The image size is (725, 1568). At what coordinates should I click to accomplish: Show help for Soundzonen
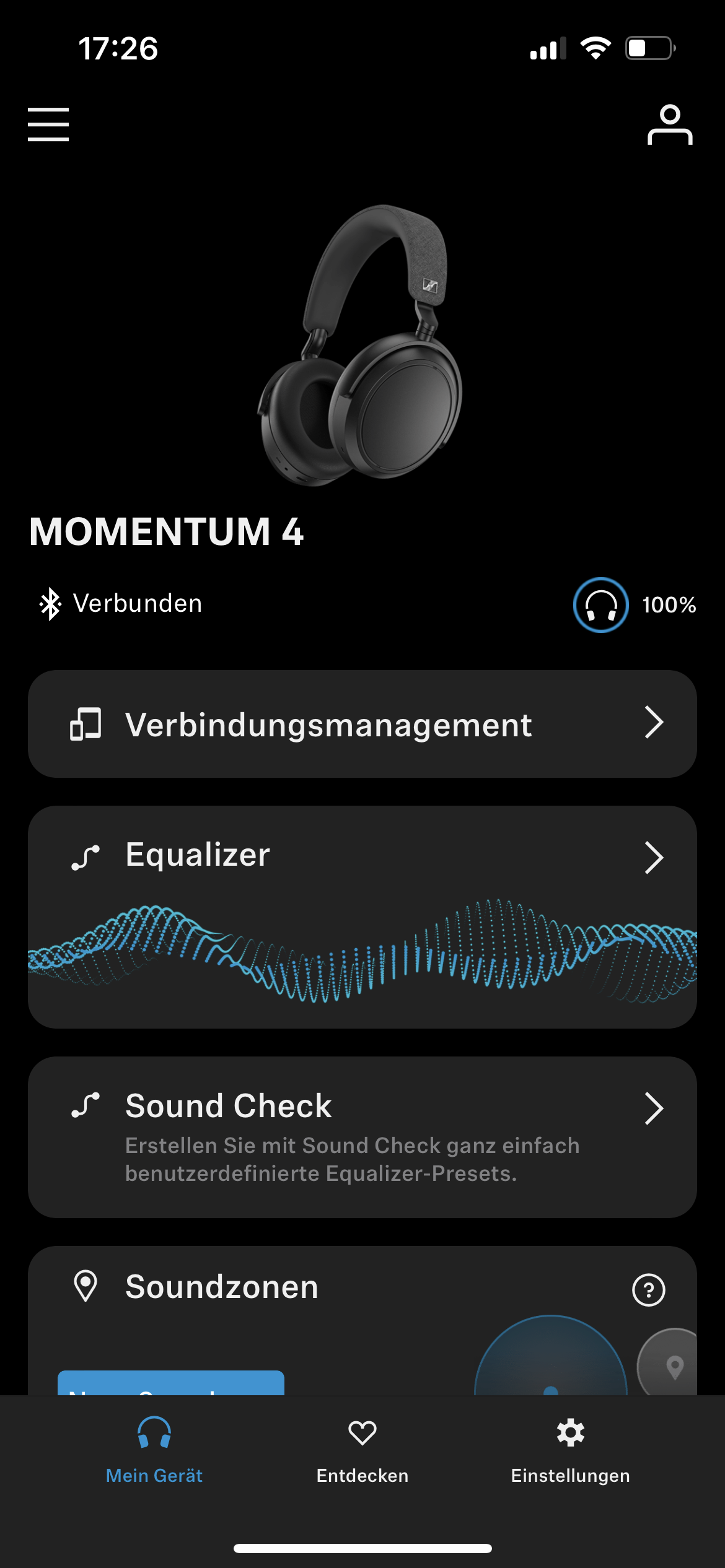tap(648, 1290)
